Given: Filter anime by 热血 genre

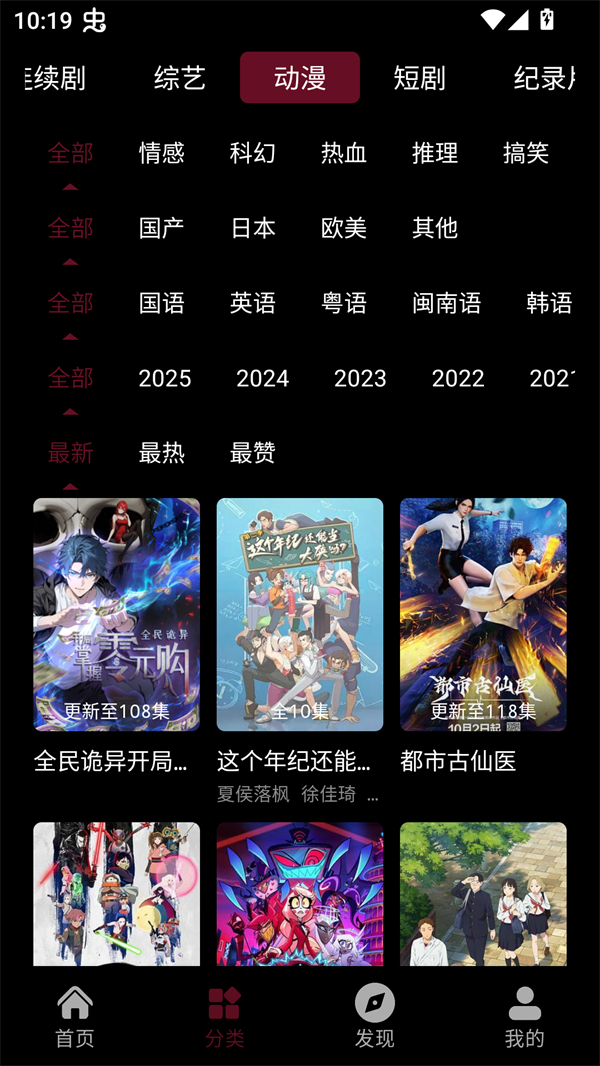Looking at the screenshot, I should (x=344, y=153).
